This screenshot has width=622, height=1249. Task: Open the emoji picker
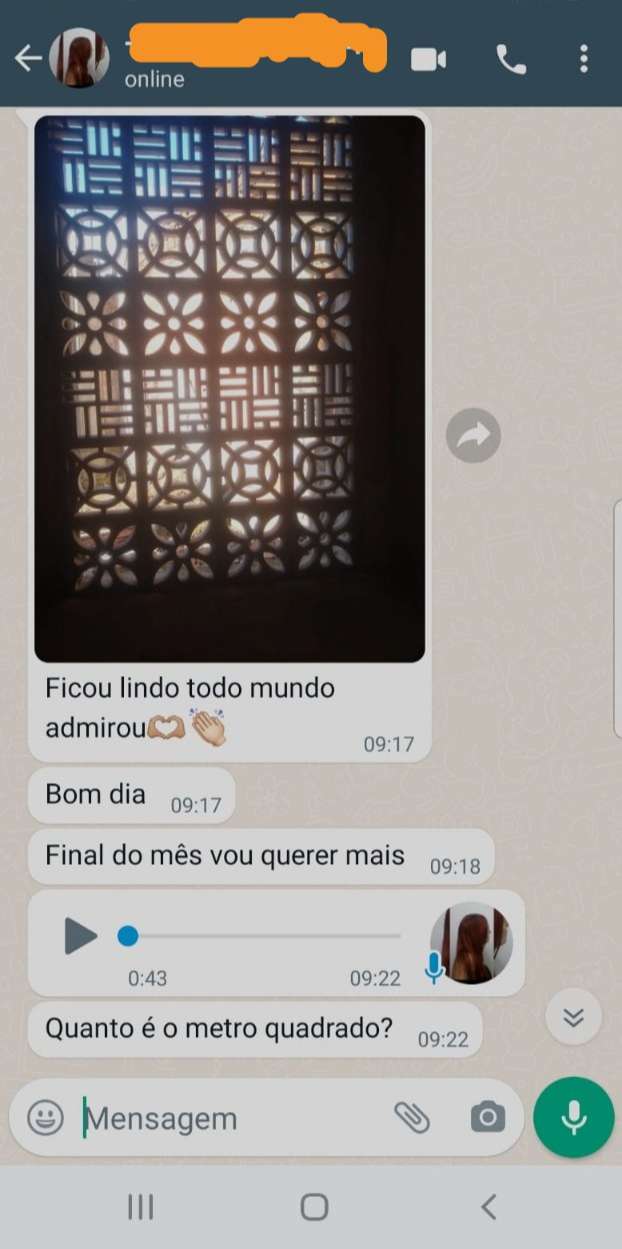pyautogui.click(x=45, y=1117)
